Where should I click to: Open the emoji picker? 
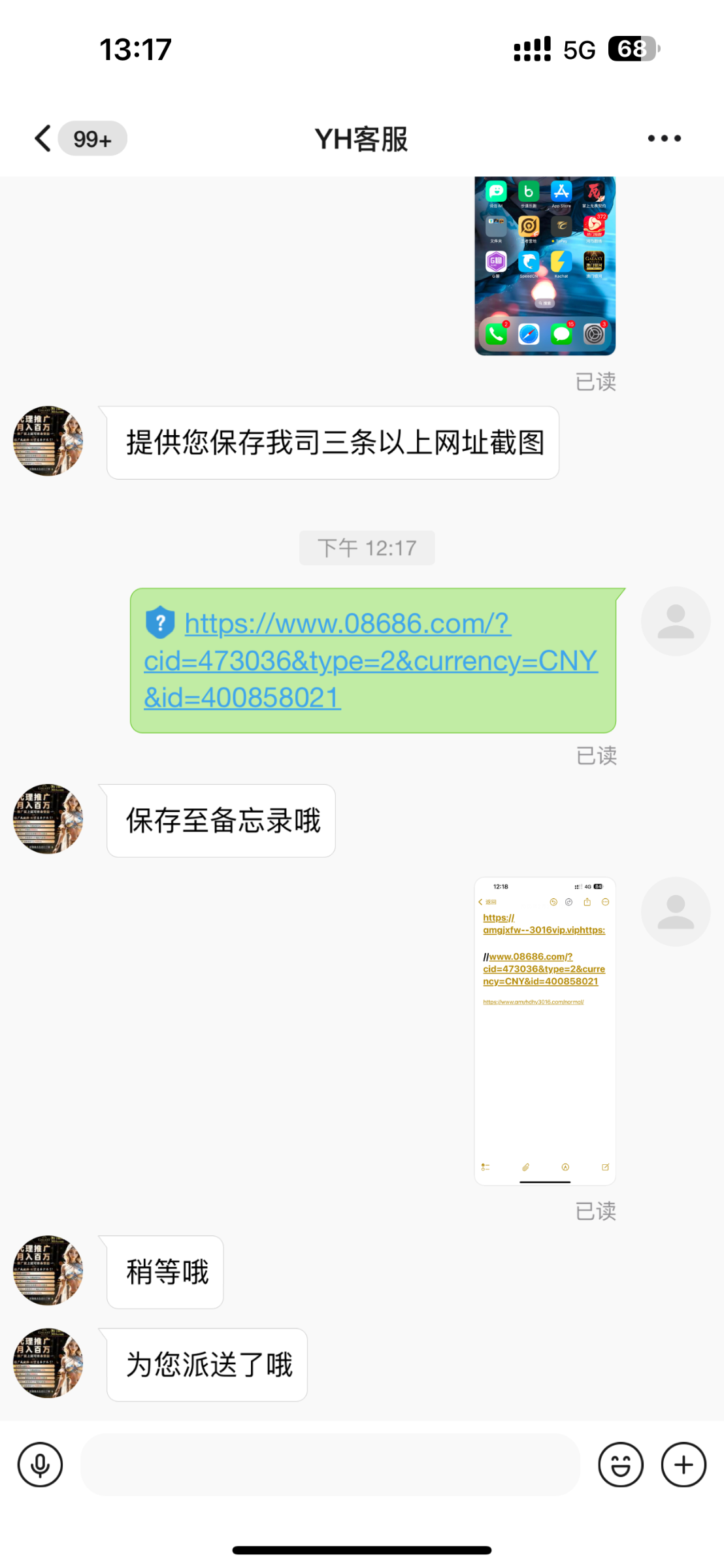620,1465
